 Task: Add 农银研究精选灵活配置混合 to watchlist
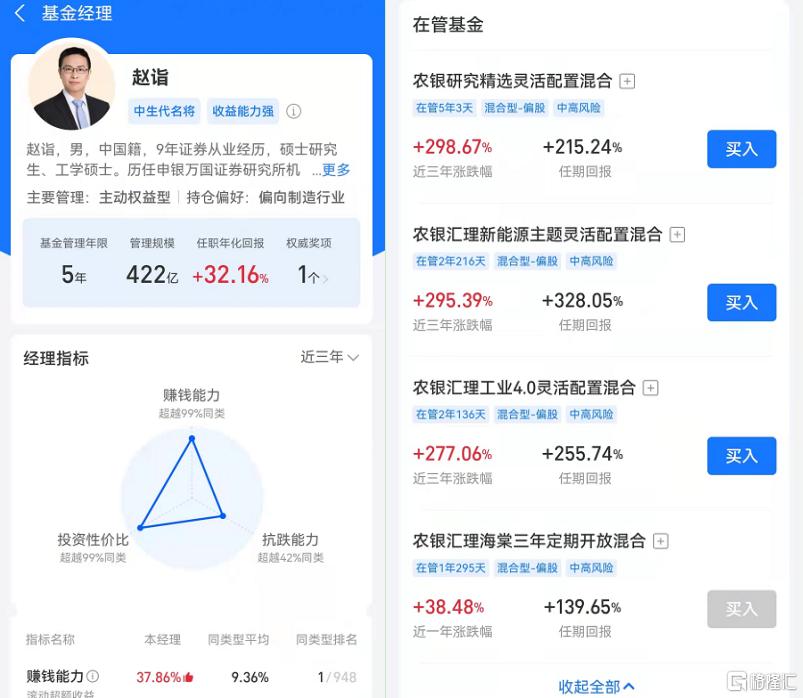point(627,81)
